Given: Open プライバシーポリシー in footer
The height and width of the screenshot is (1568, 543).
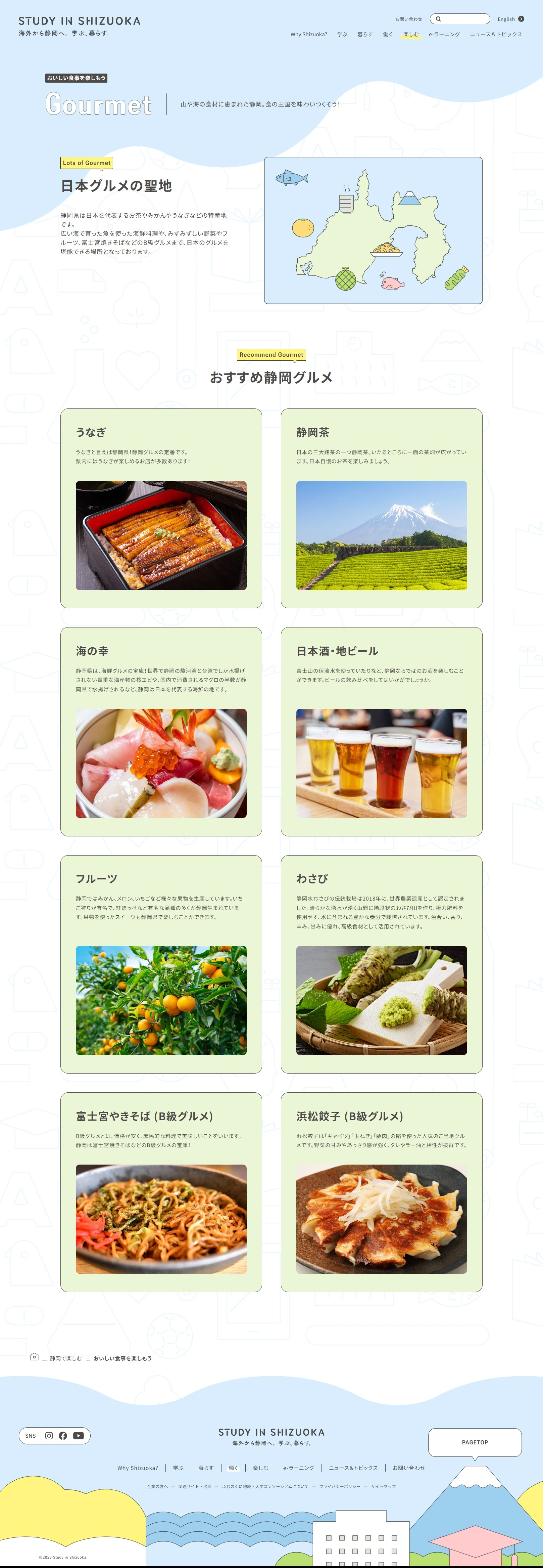Looking at the screenshot, I should (339, 1486).
